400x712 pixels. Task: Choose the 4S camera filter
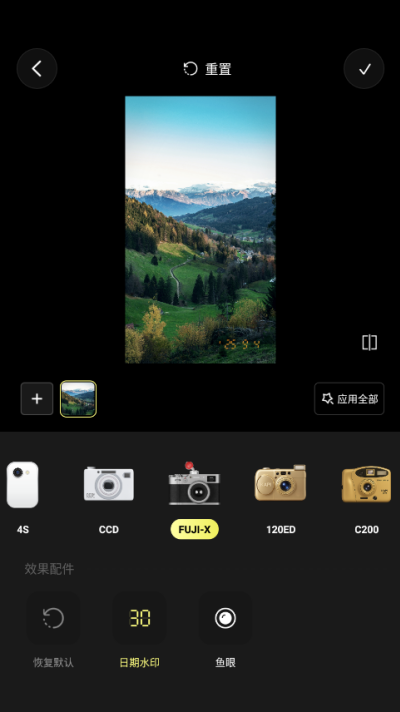[x=22, y=497]
